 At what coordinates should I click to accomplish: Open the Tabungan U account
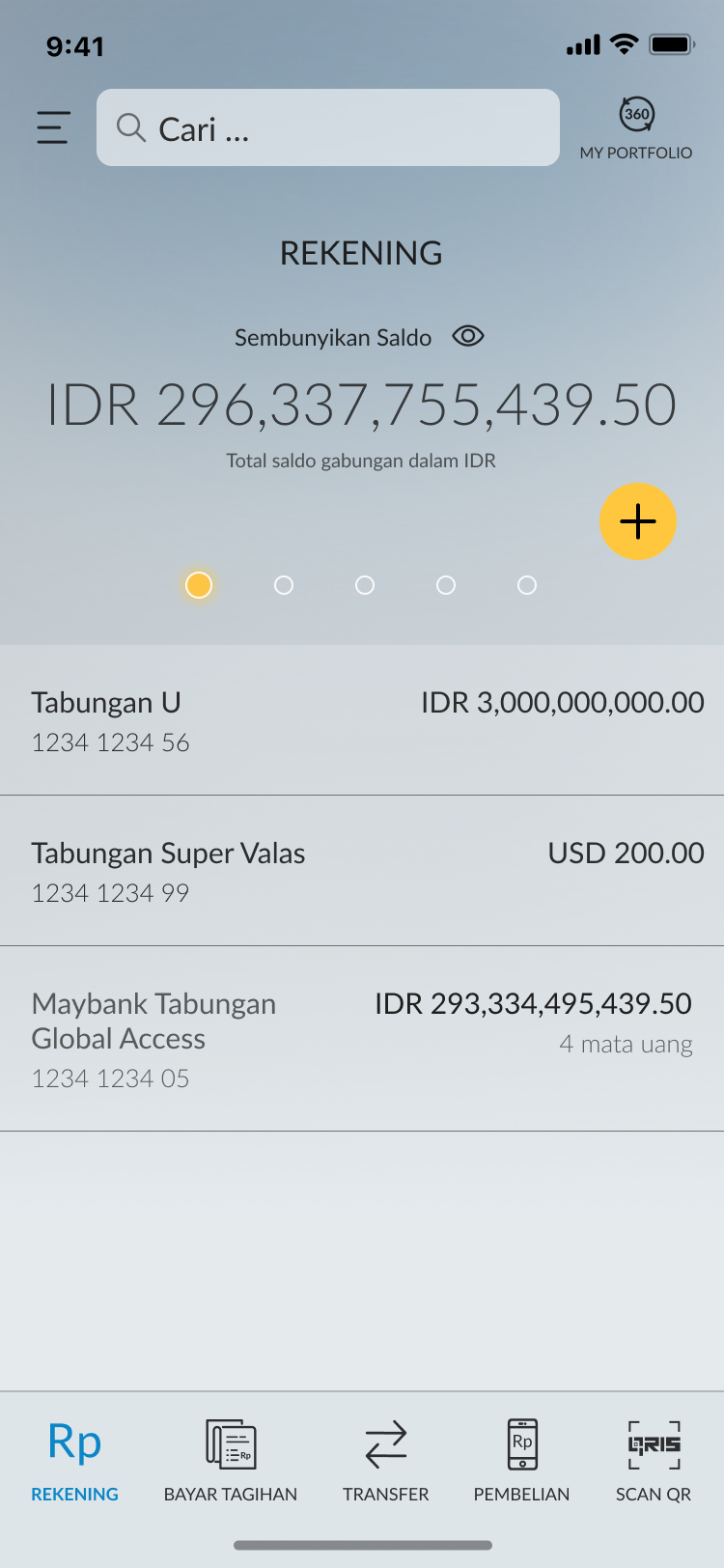[362, 720]
